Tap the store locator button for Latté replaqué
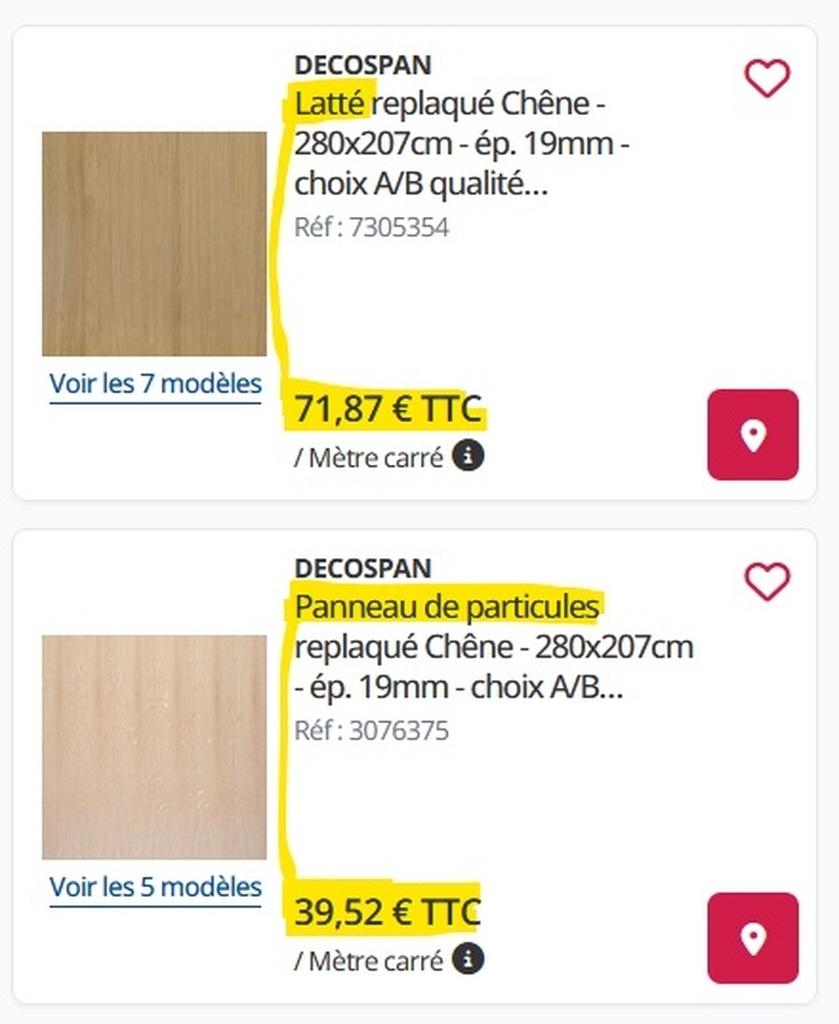Image resolution: width=839 pixels, height=1024 pixels. click(753, 435)
